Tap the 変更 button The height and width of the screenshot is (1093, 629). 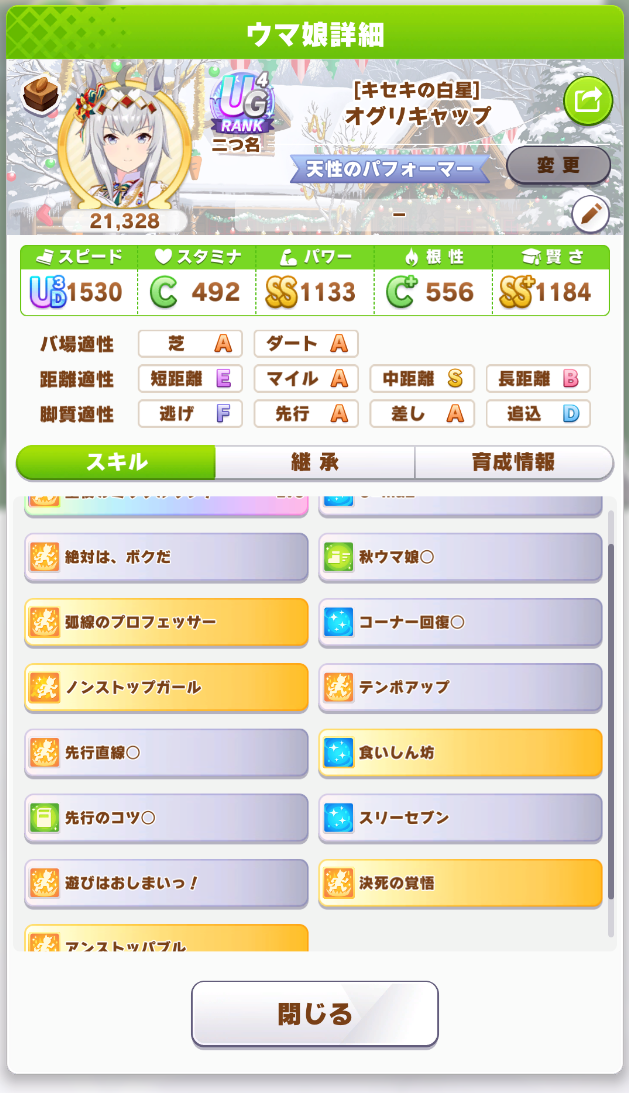[558, 166]
